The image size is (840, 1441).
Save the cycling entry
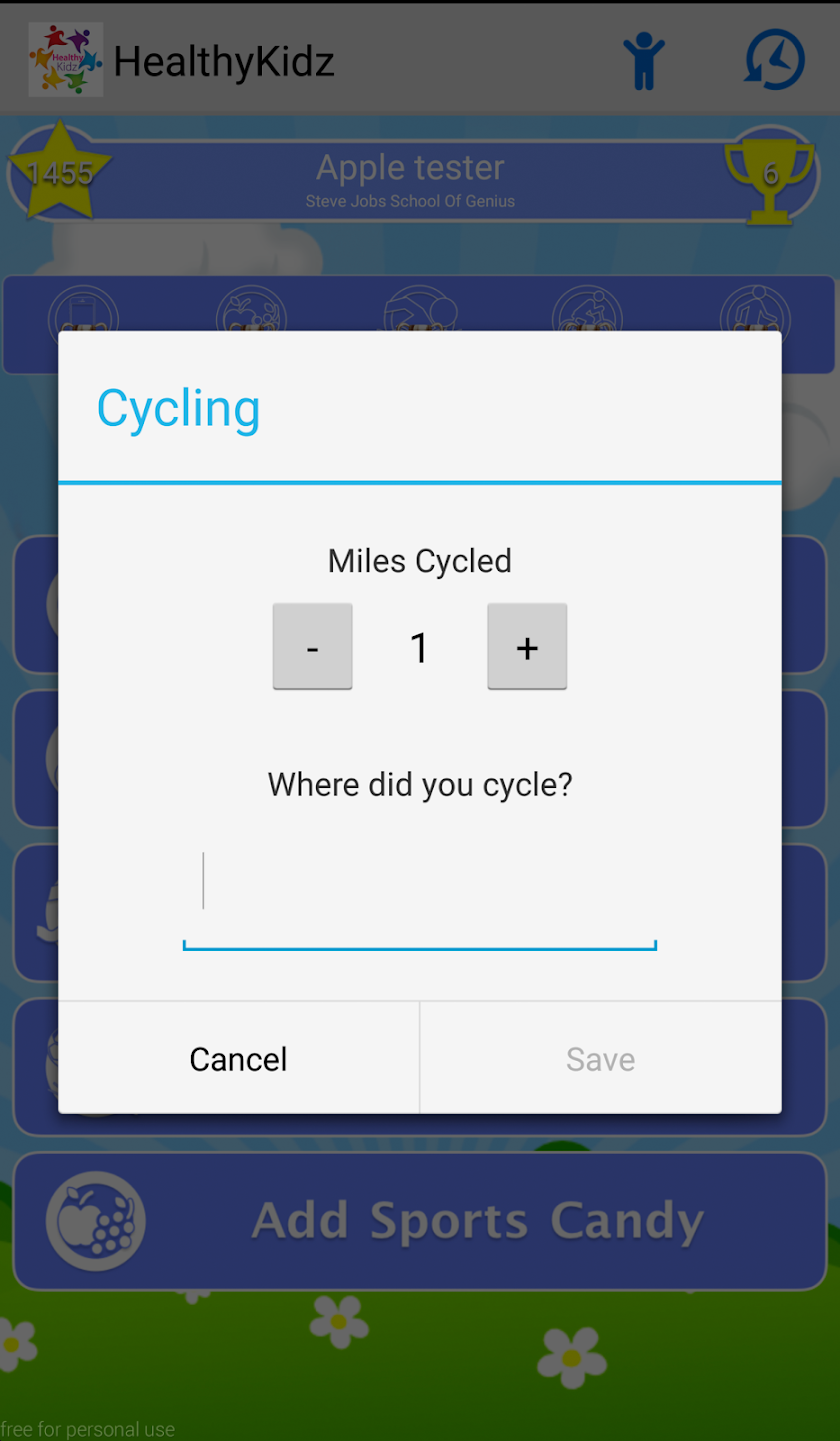click(x=600, y=1059)
